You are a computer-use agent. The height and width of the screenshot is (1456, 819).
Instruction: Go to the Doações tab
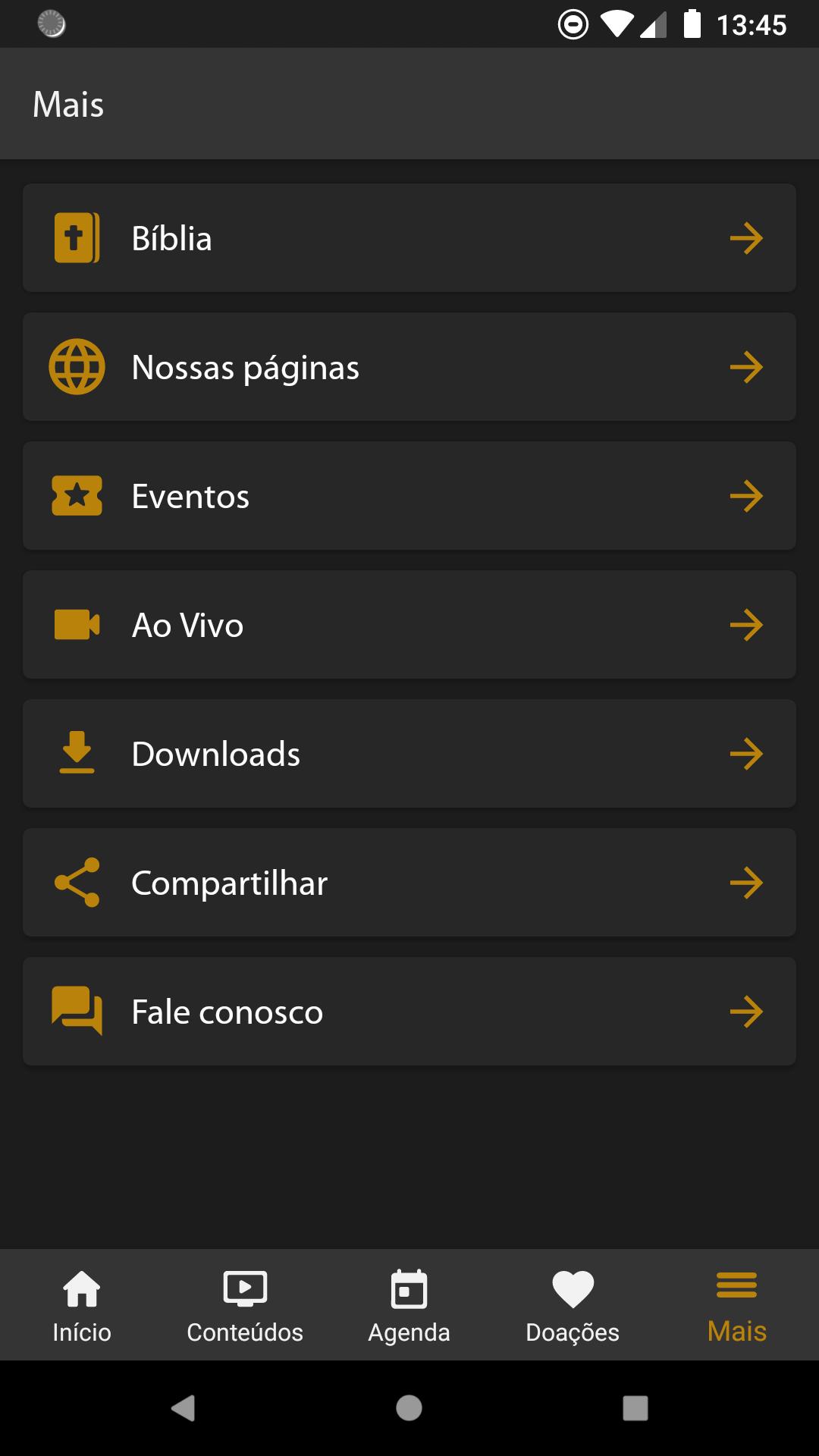[x=573, y=1305]
